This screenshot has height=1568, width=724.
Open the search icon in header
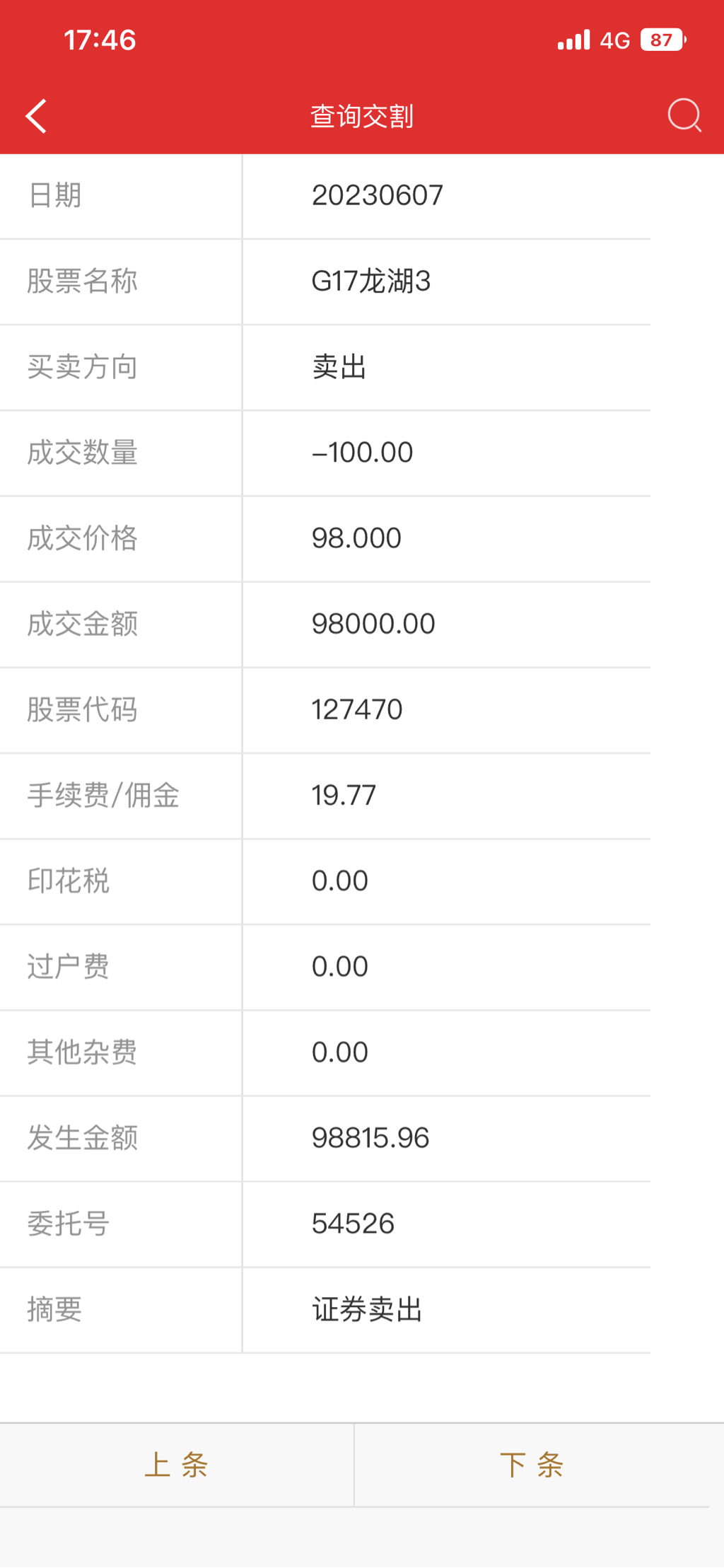[x=684, y=115]
